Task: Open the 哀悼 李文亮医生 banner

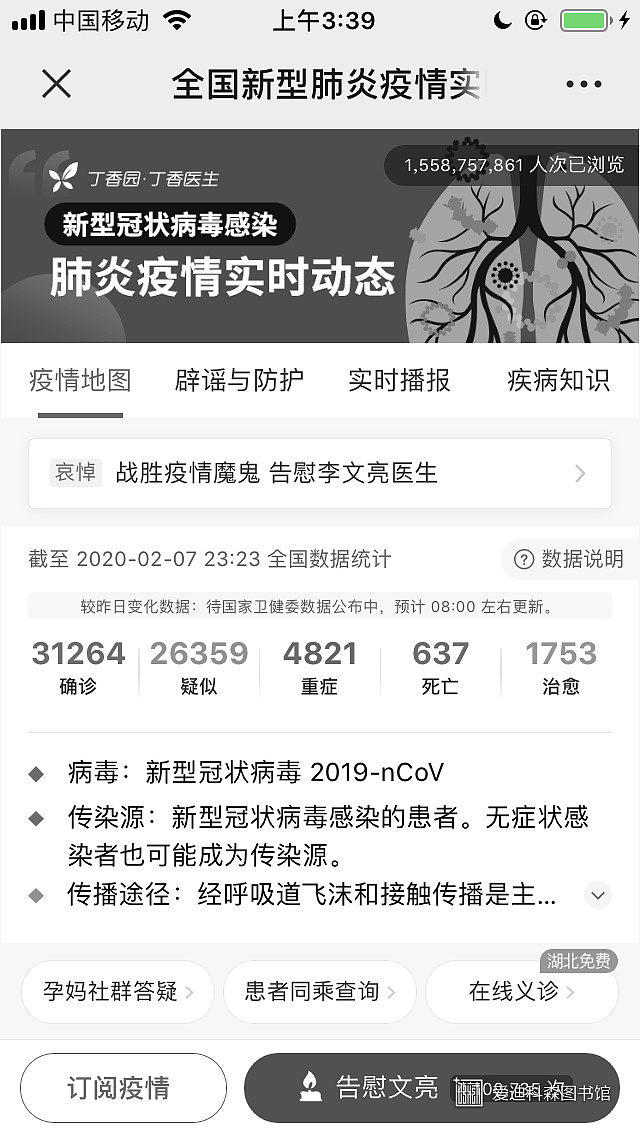Action: point(319,473)
